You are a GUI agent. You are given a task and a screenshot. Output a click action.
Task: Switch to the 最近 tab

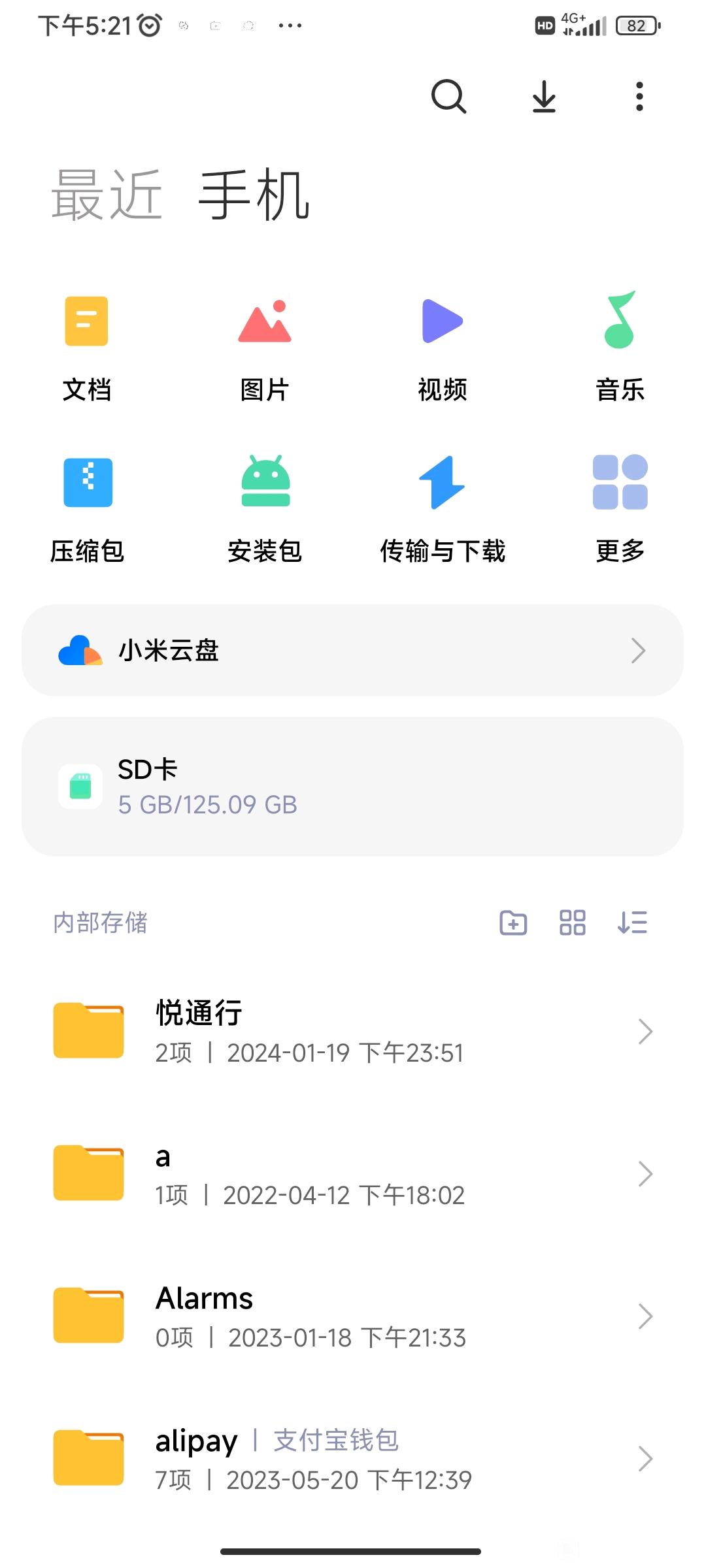tap(107, 195)
